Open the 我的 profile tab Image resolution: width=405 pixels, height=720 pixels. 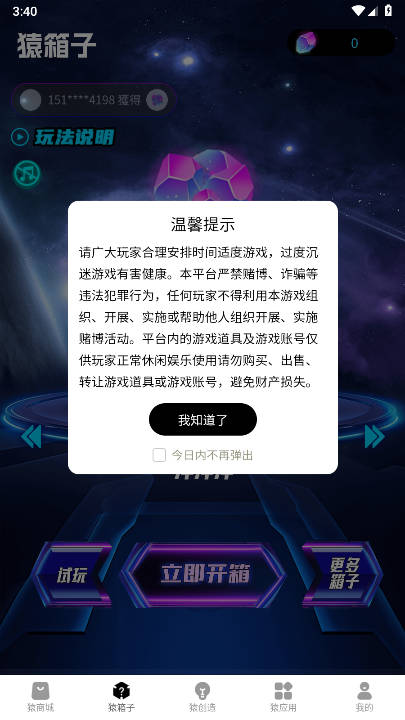pyautogui.click(x=365, y=697)
